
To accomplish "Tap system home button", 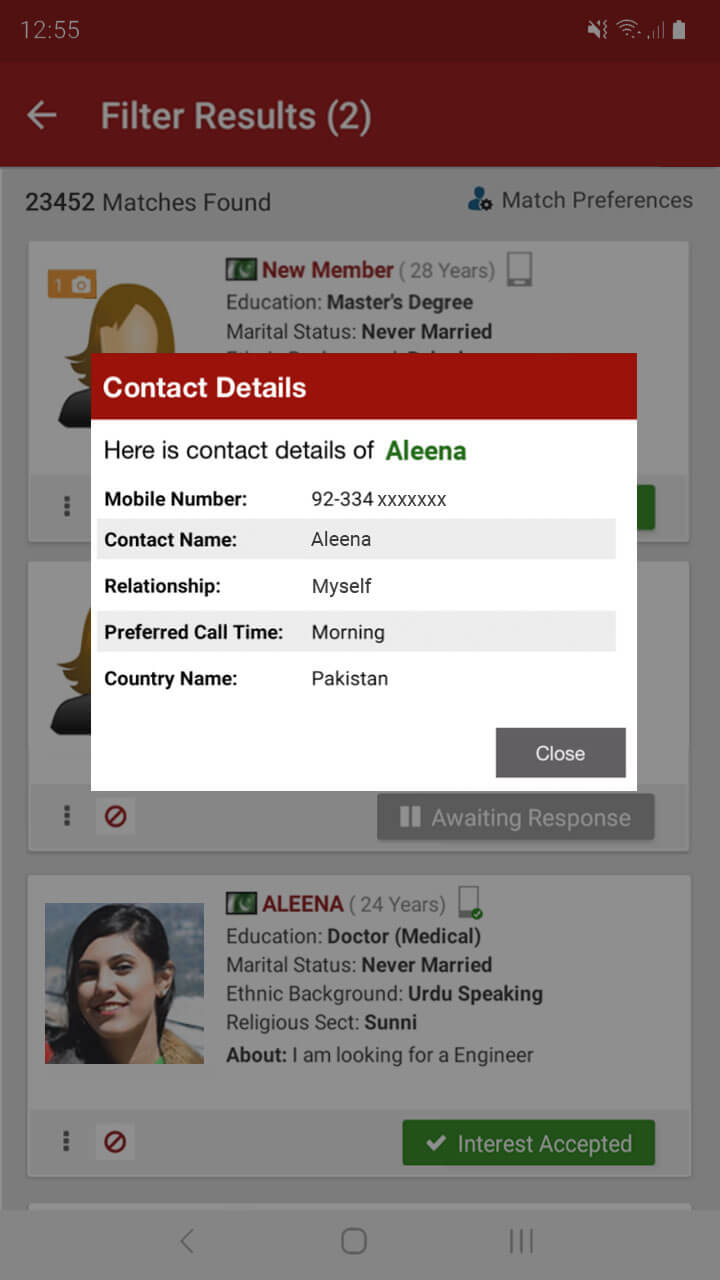I will [354, 1241].
